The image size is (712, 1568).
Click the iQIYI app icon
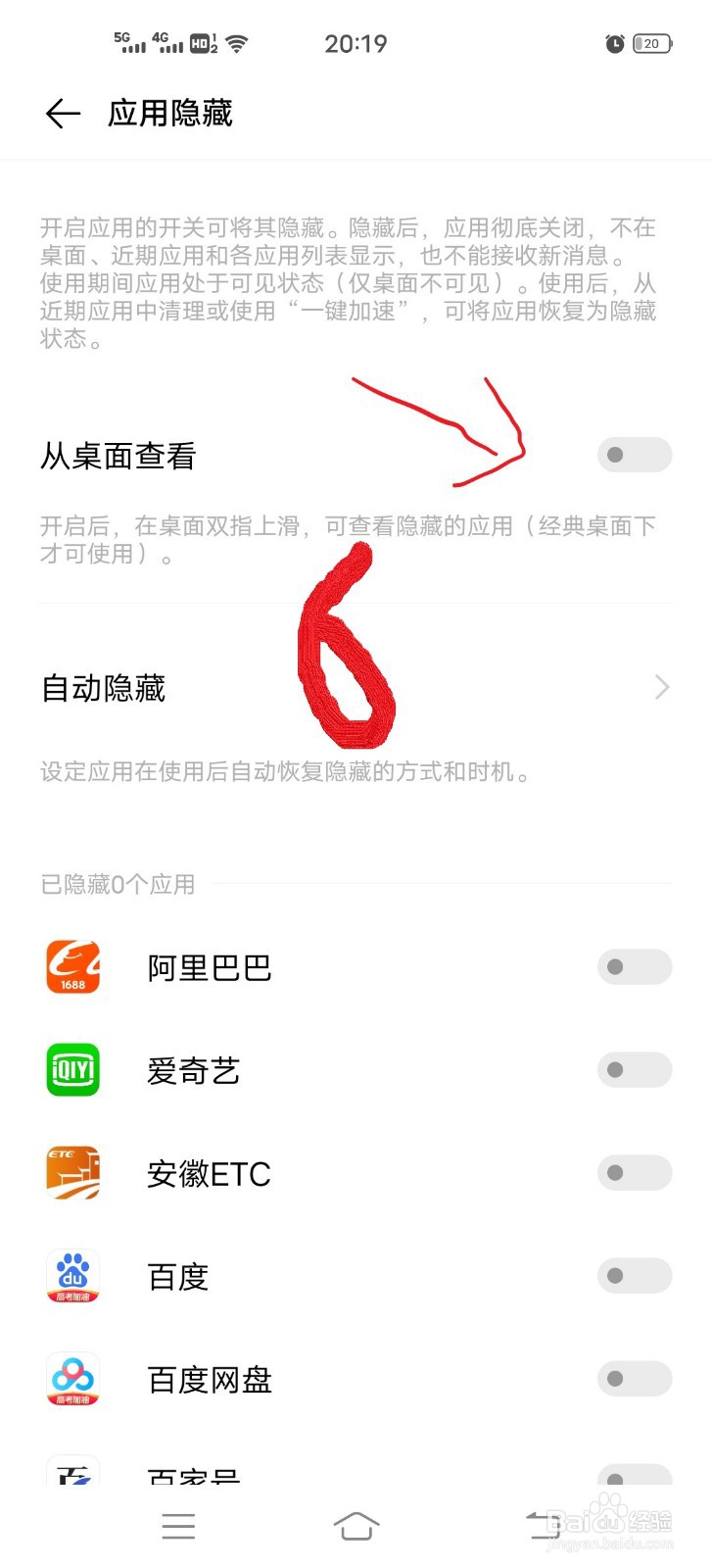pos(71,1069)
